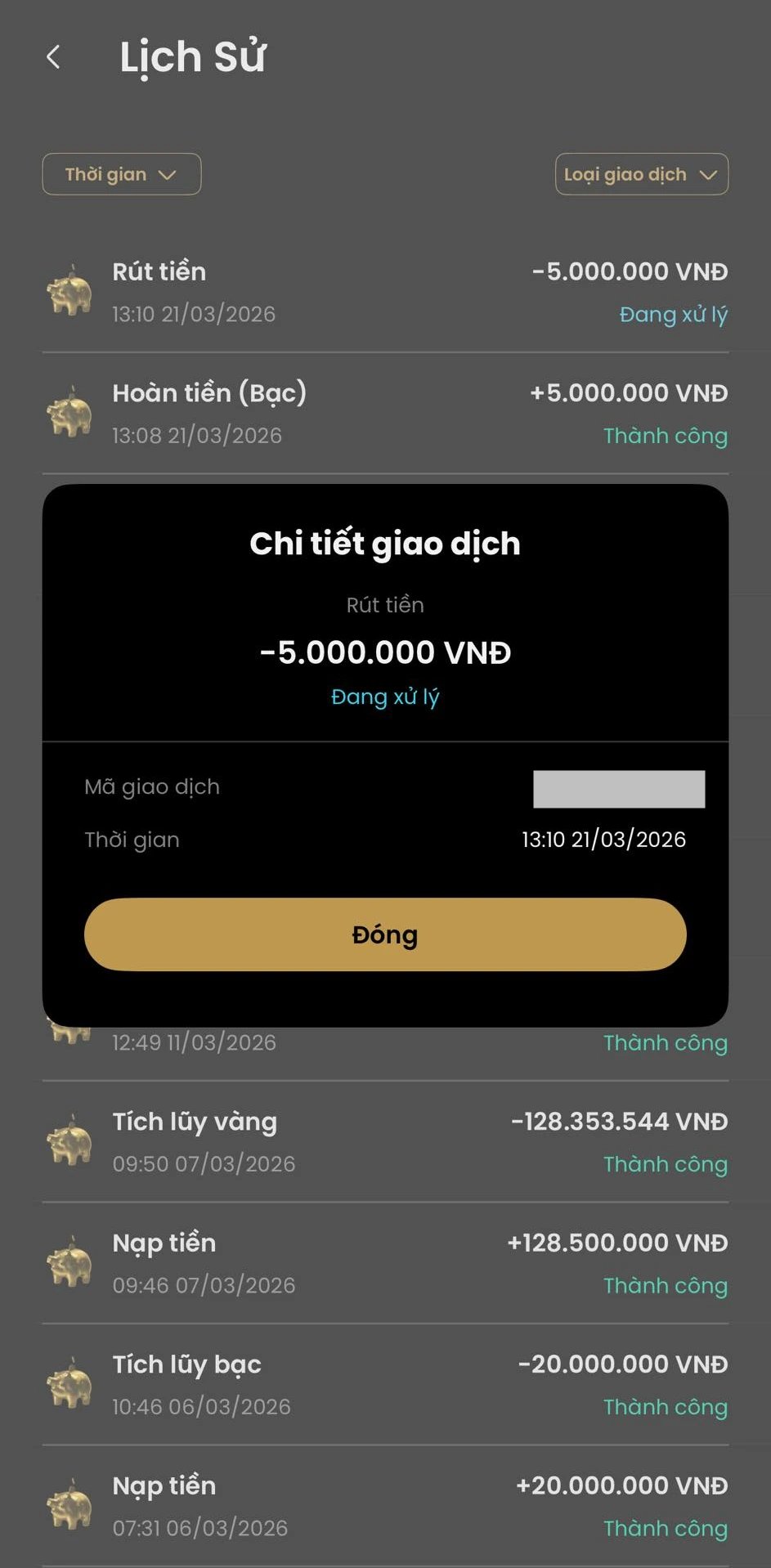Click the Đóng button to close details
This screenshot has height=1568, width=771.
pos(385,934)
